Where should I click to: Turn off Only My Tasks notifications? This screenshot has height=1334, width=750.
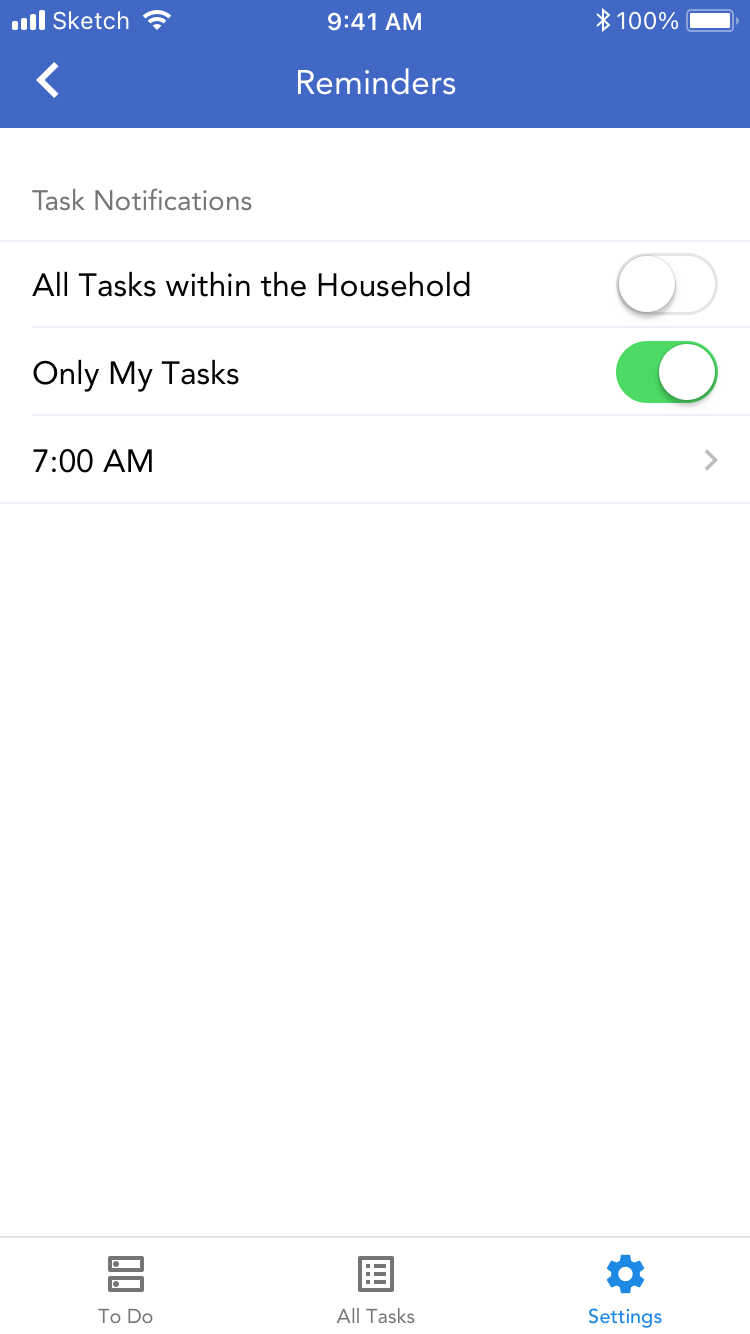[667, 372]
